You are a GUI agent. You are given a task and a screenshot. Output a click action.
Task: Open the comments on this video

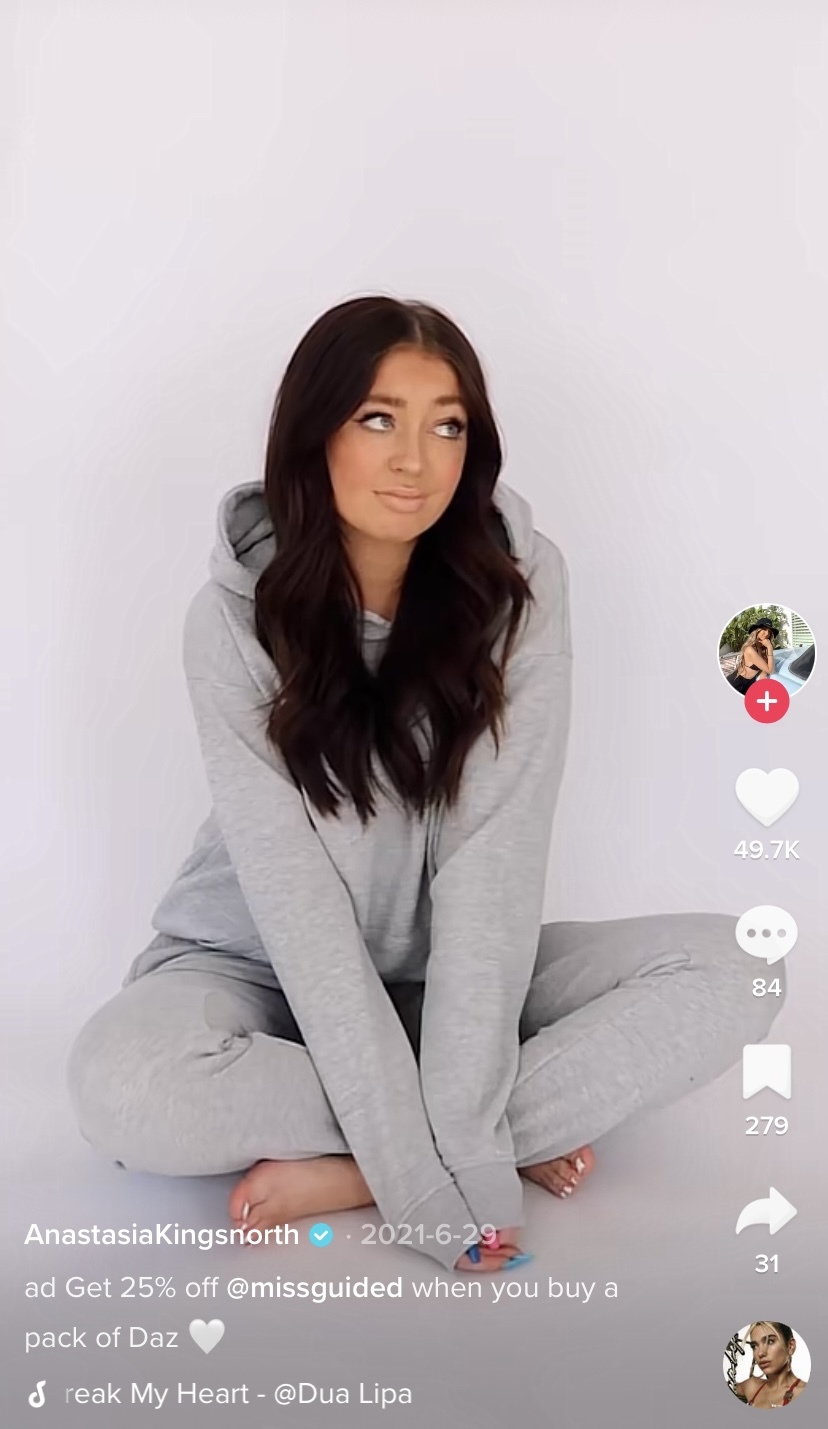tap(766, 935)
